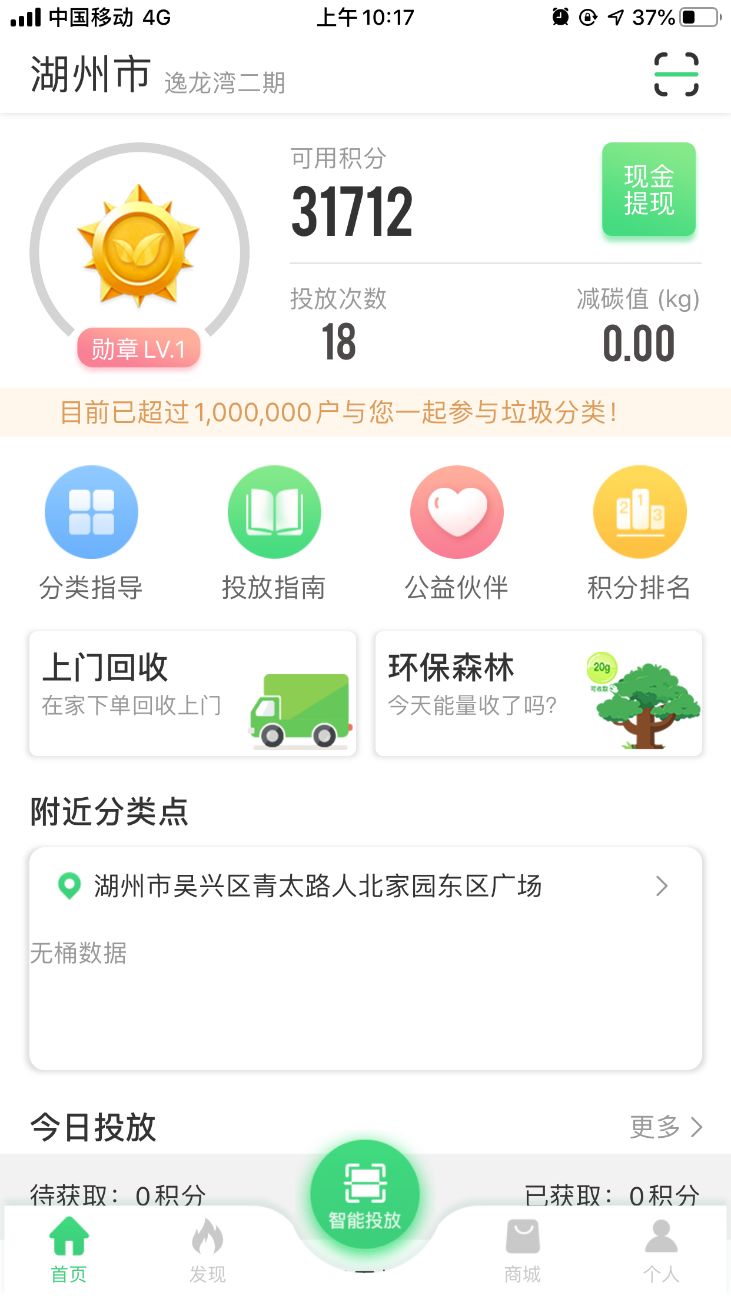The height and width of the screenshot is (1299, 731).
Task: Tap 现金提现 to withdraw cash
Action: (x=648, y=190)
